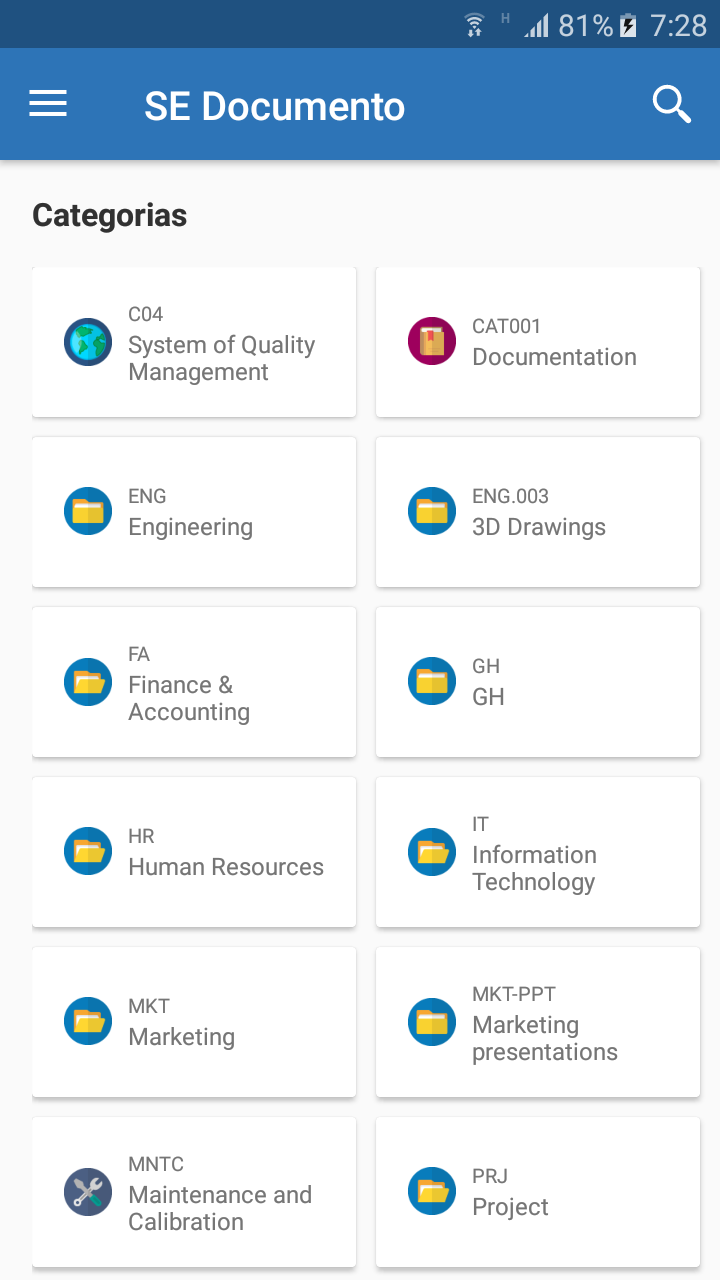Open the CAT001 Documentation category
The height and width of the screenshot is (1280, 720).
(538, 342)
